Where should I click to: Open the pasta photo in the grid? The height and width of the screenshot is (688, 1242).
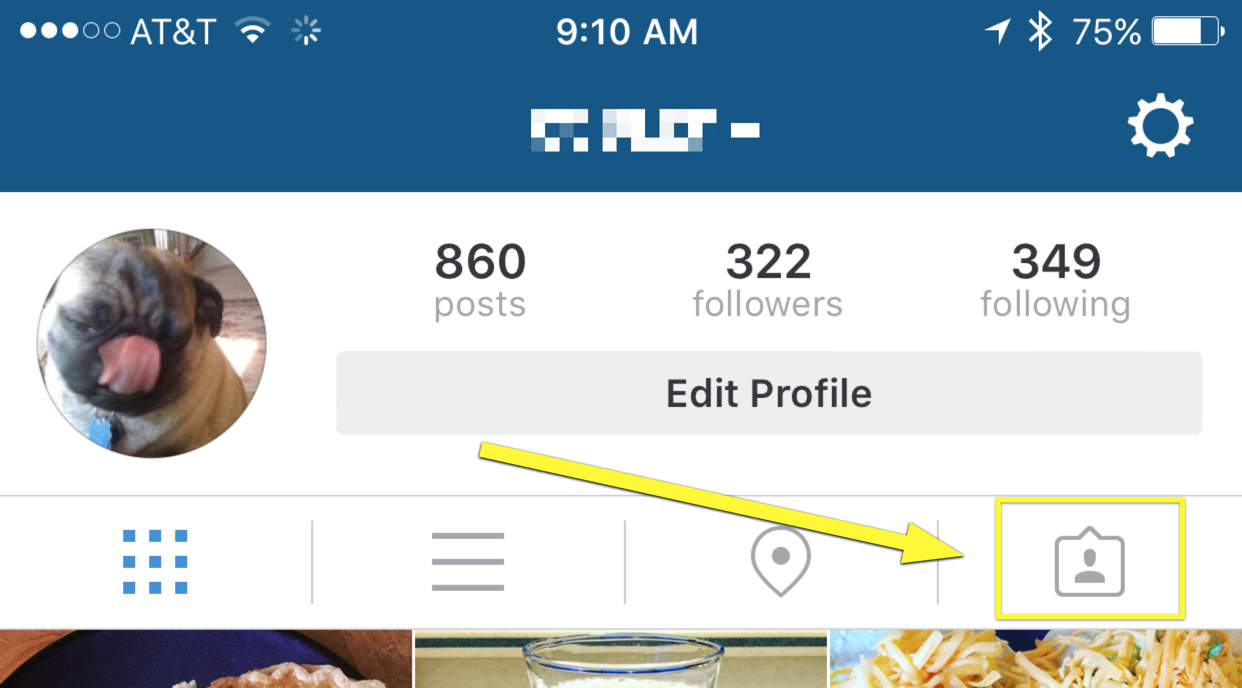[x=1035, y=660]
